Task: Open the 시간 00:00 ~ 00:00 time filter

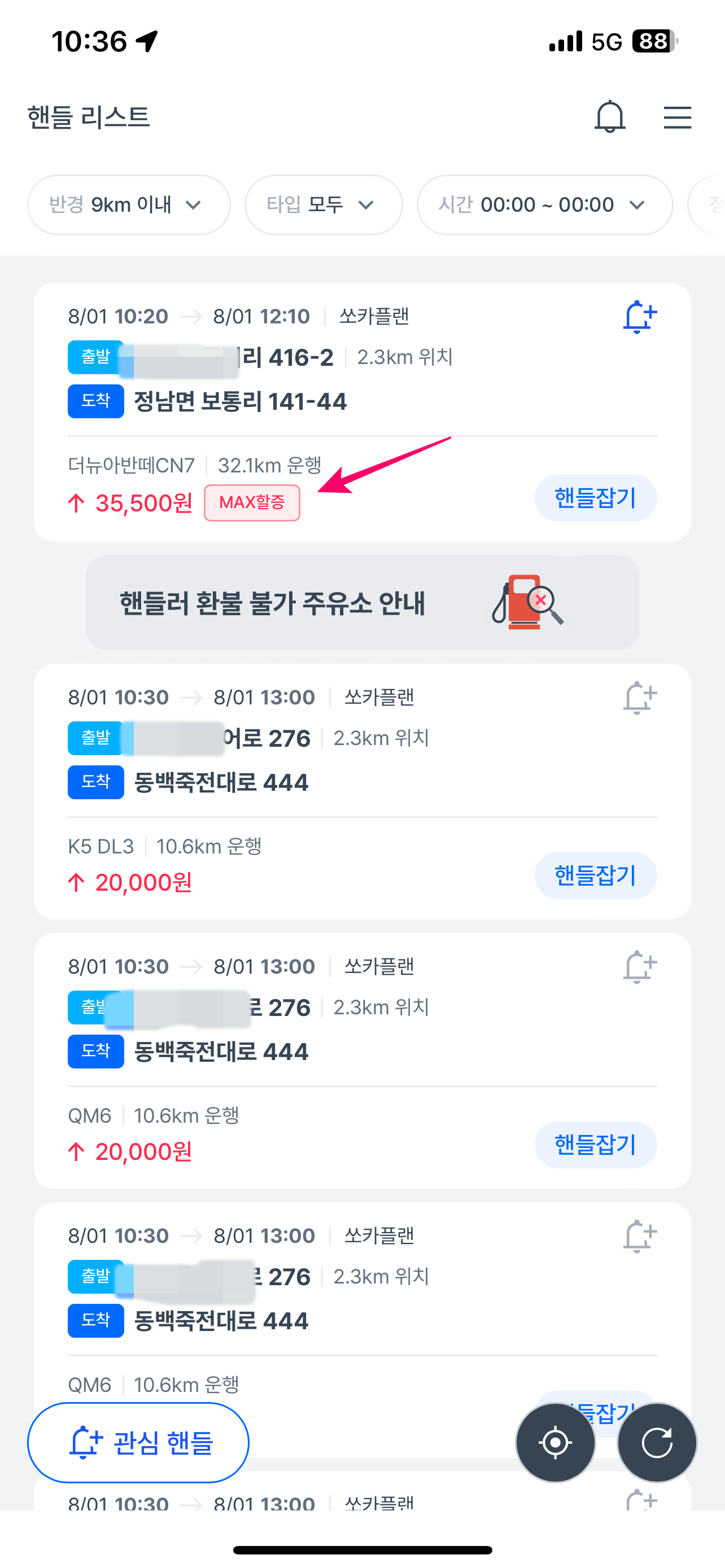Action: [x=544, y=204]
